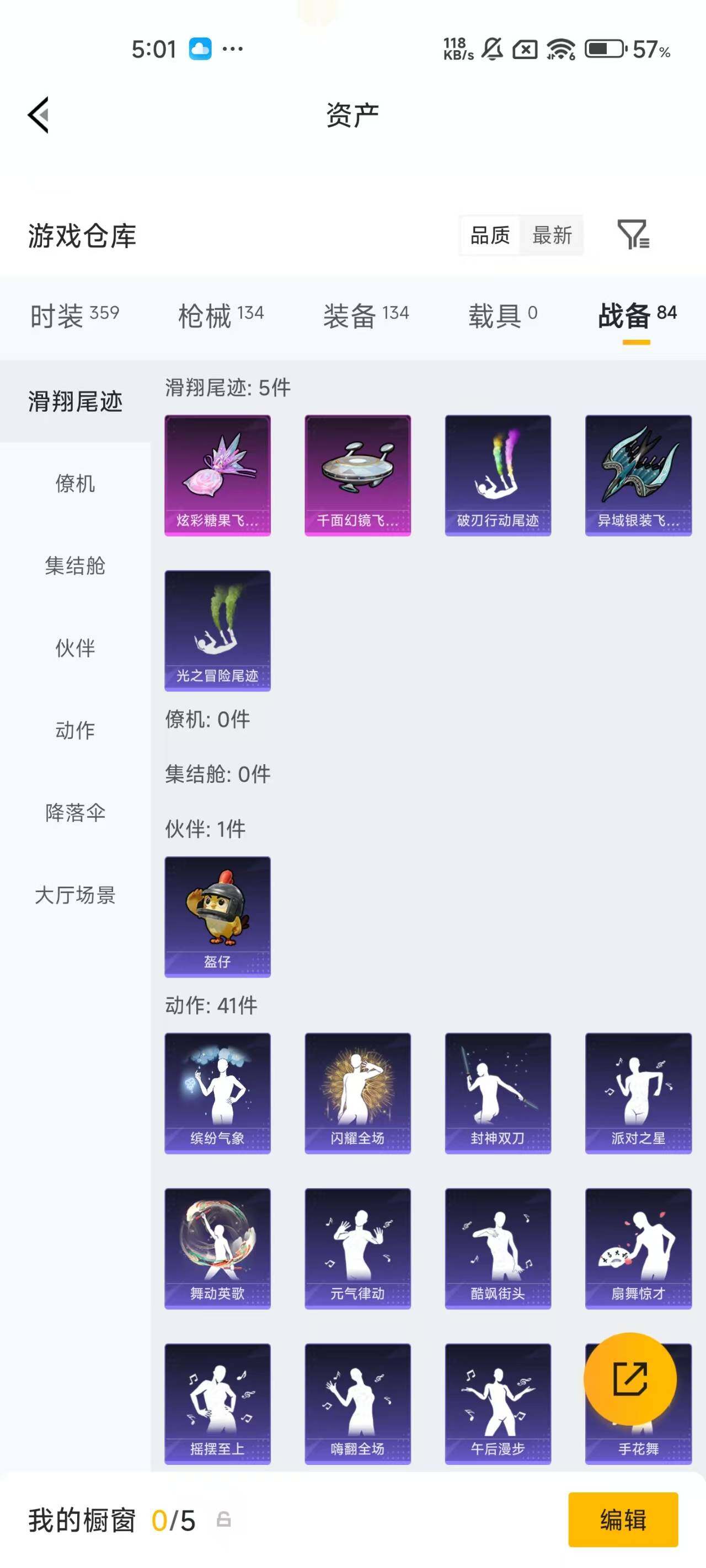Select the 炫彩糖果 glider trail item
Viewport: 706px width, 1568px height.
coord(217,475)
